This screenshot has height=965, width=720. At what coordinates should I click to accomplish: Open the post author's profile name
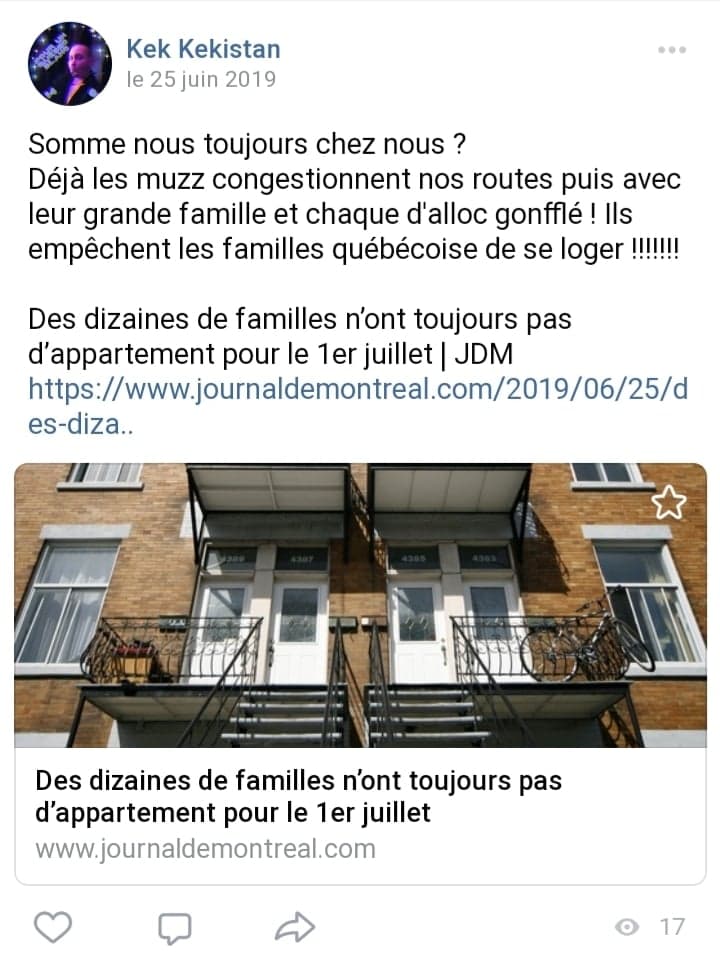tap(203, 48)
